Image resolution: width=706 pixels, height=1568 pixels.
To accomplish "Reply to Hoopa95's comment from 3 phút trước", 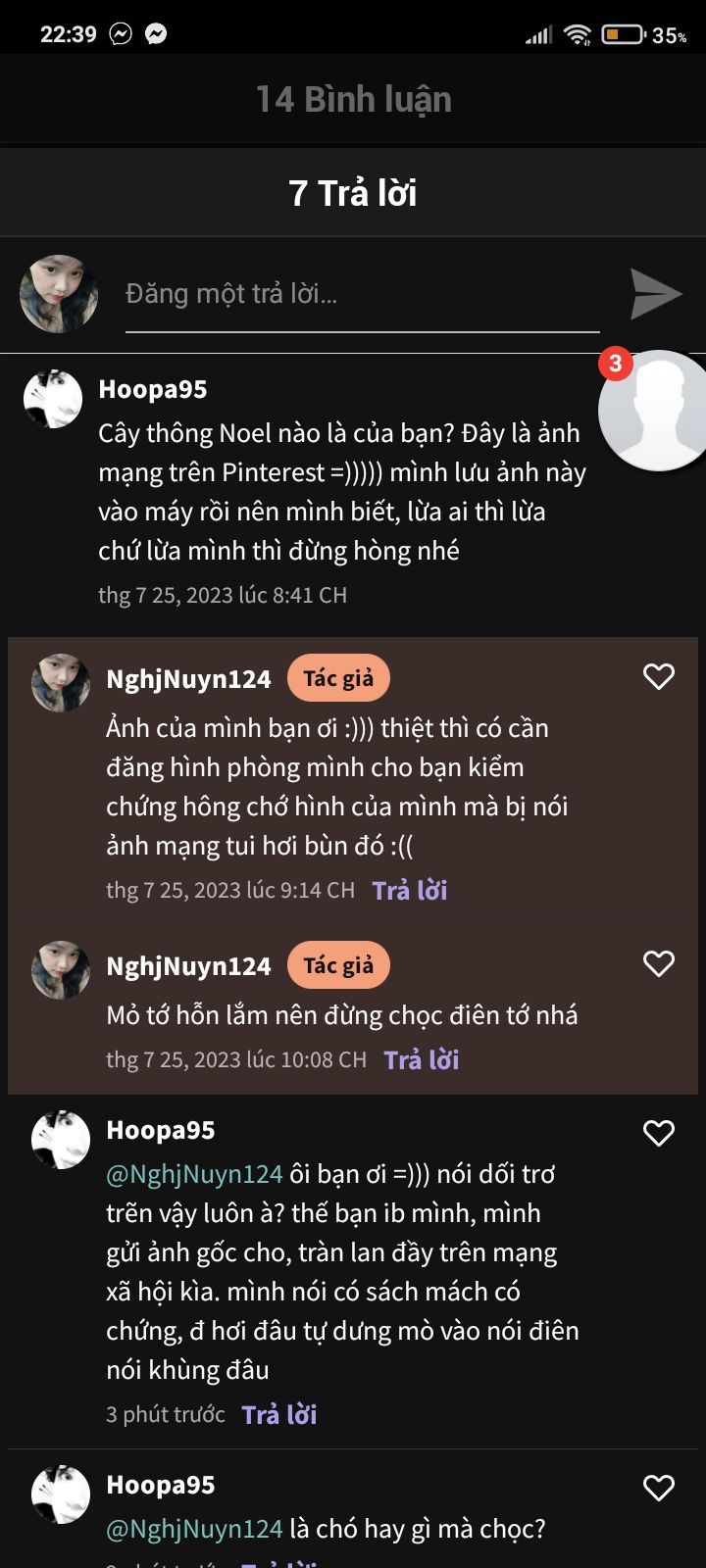I will point(279,1414).
